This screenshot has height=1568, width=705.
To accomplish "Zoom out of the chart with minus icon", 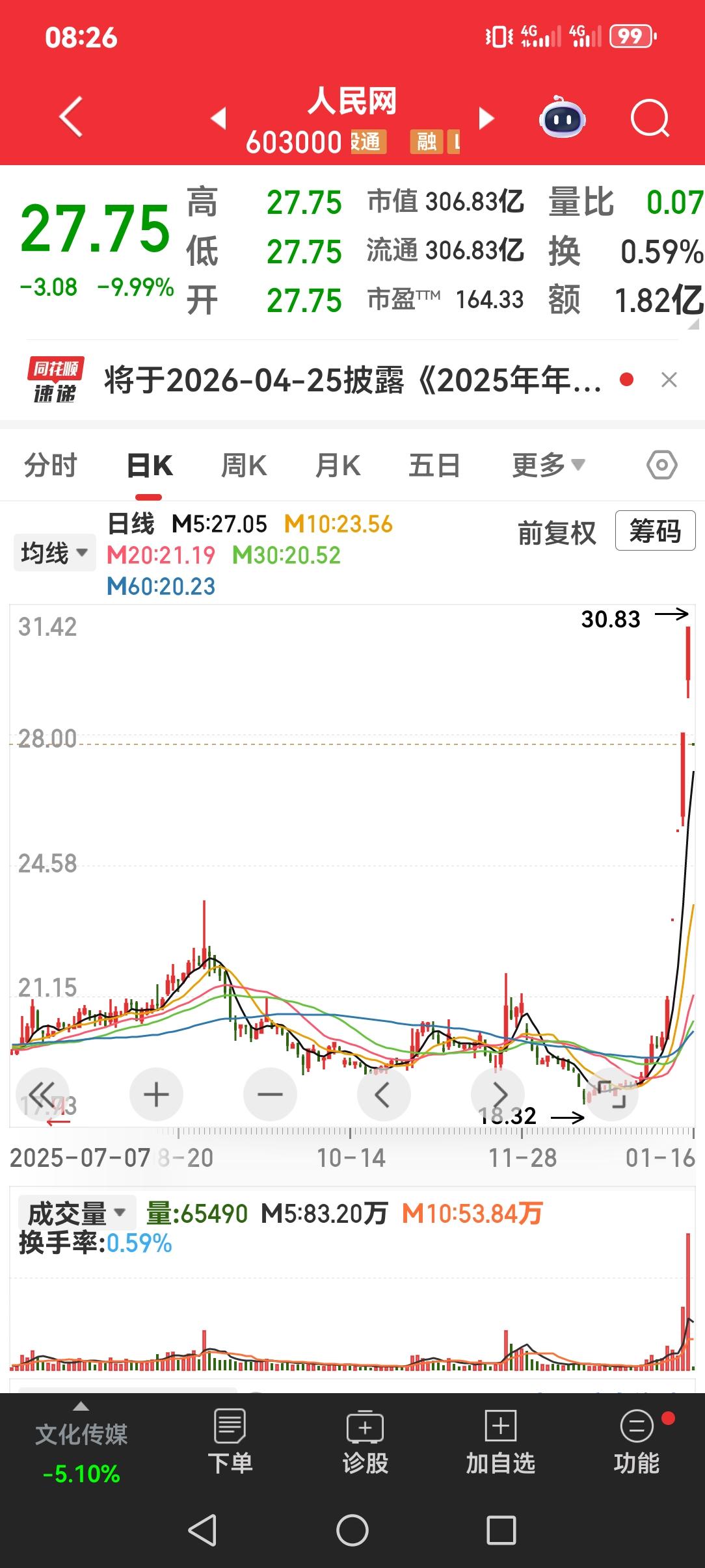I will tap(269, 1094).
